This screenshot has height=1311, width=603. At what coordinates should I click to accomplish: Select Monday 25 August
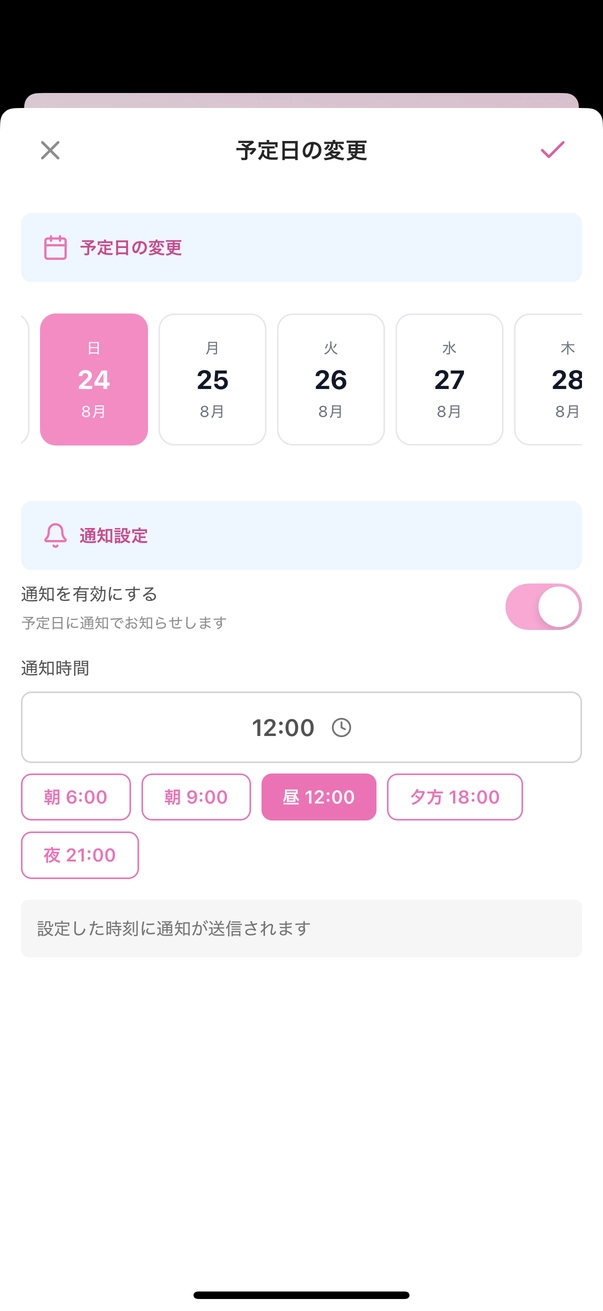click(212, 379)
